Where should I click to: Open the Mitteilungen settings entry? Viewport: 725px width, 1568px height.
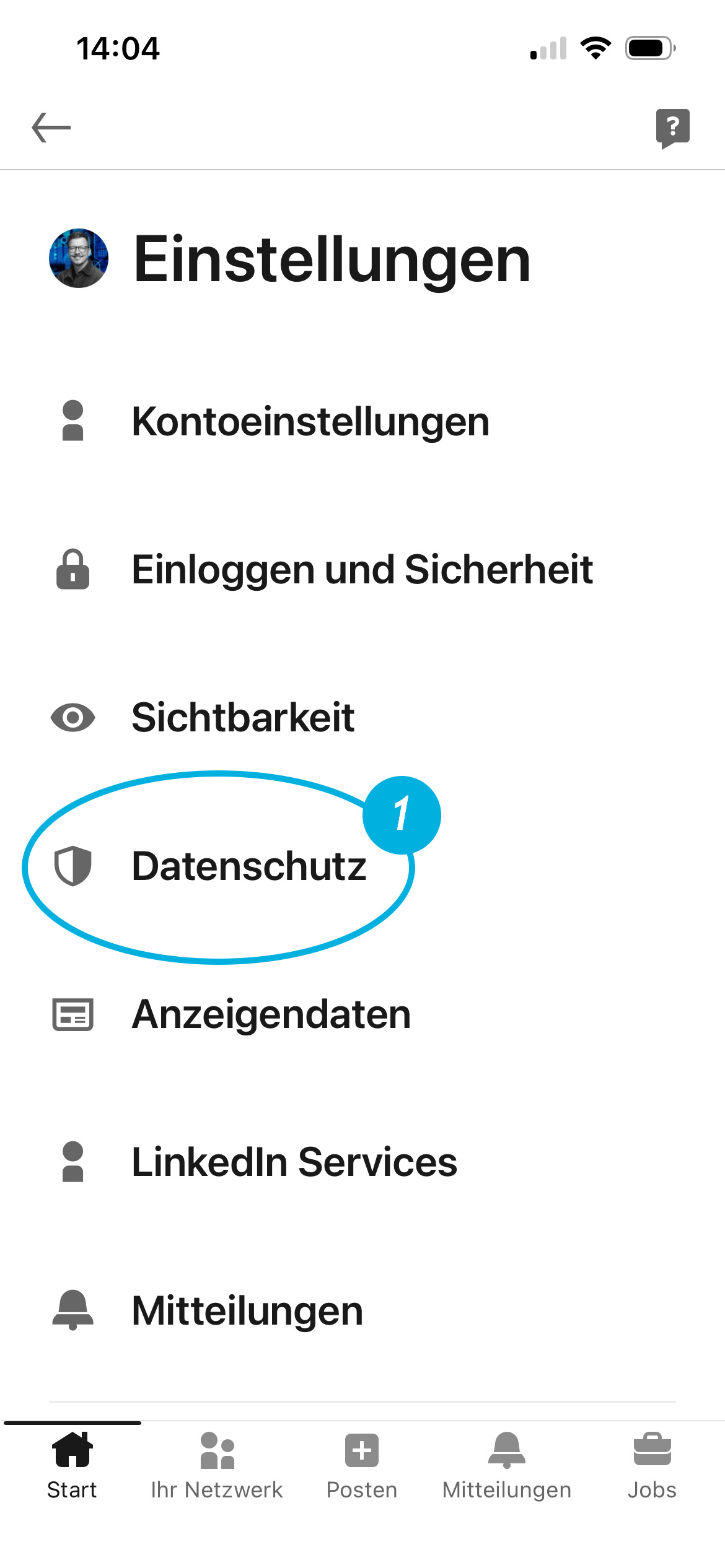pos(248,1309)
